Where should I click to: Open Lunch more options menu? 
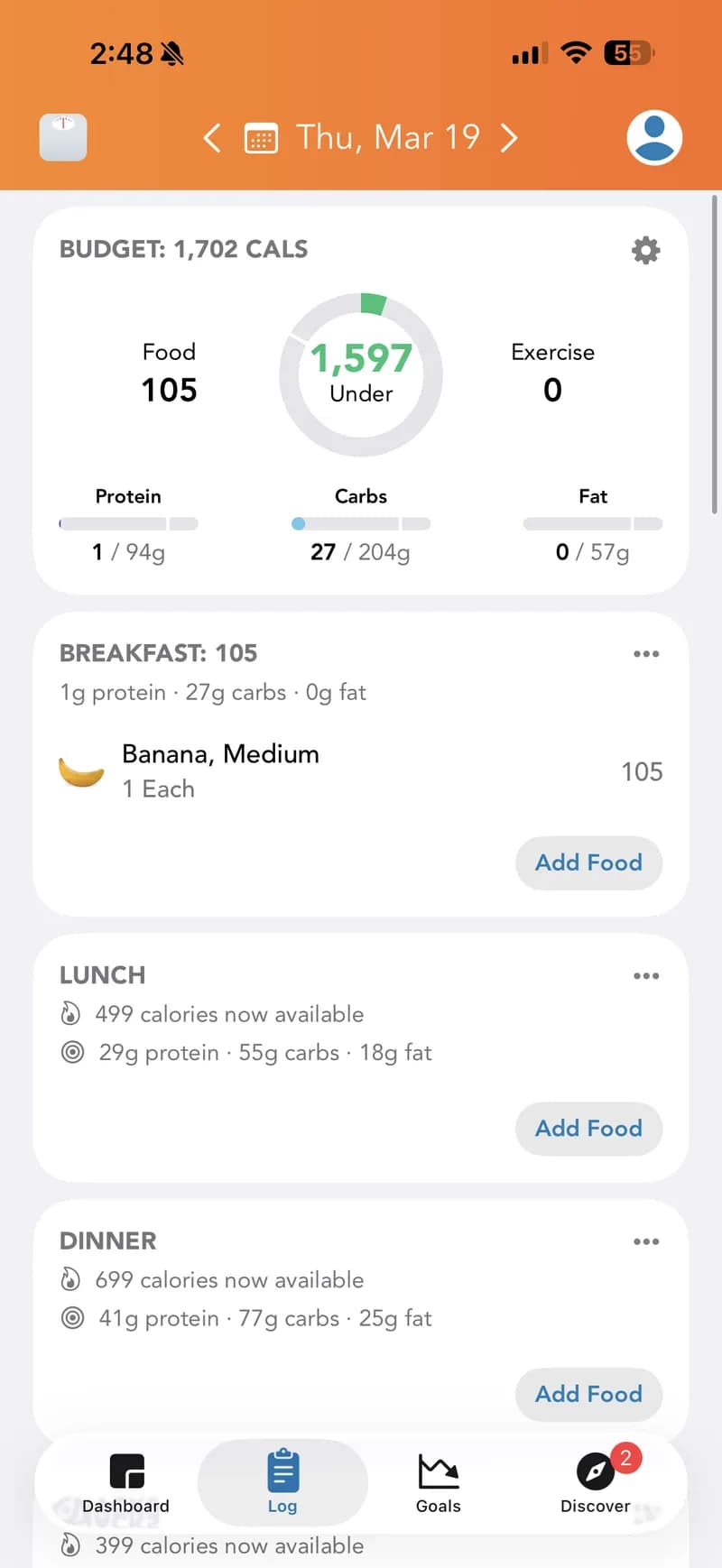click(646, 976)
